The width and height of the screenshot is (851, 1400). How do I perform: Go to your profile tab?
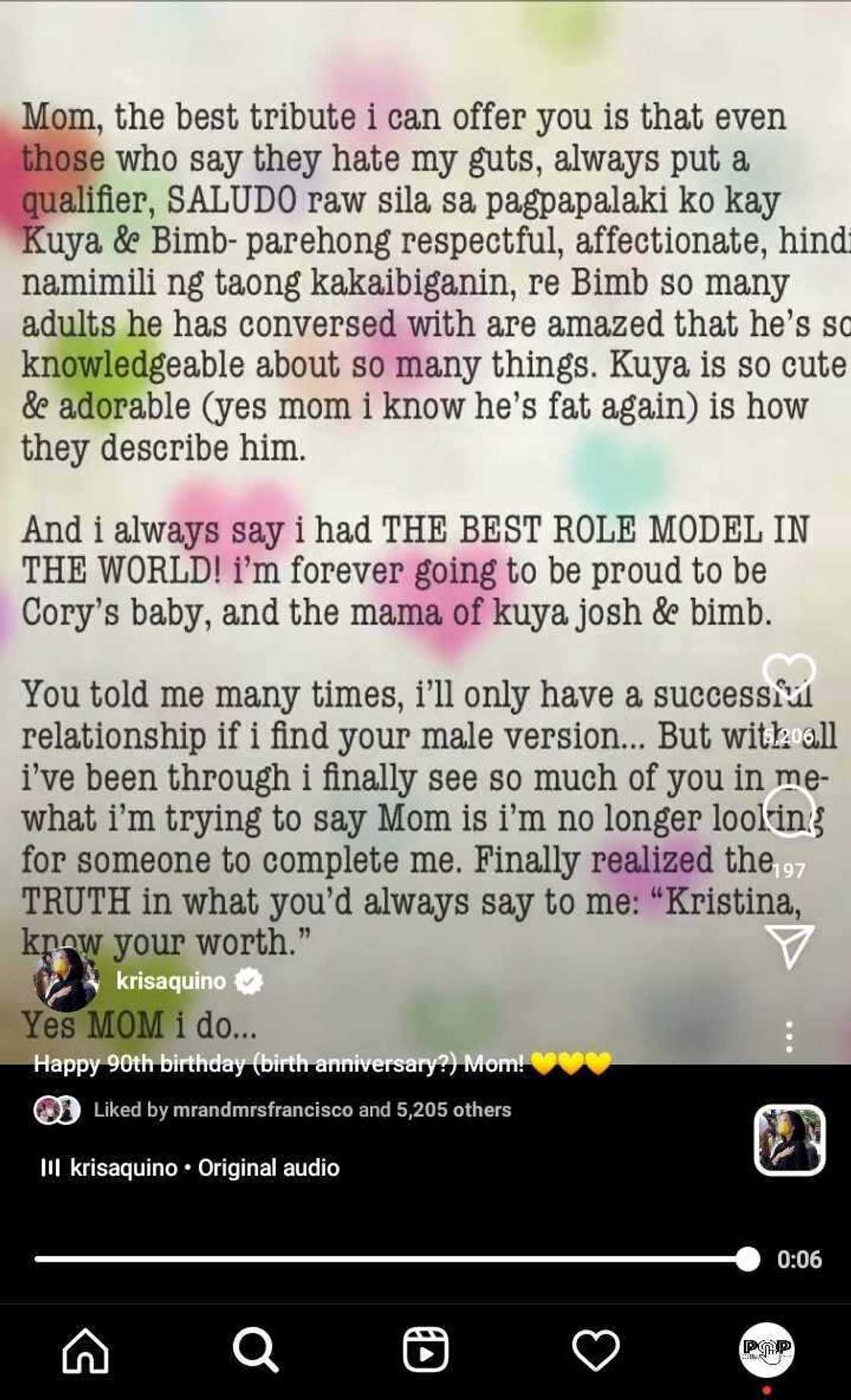point(766,1350)
